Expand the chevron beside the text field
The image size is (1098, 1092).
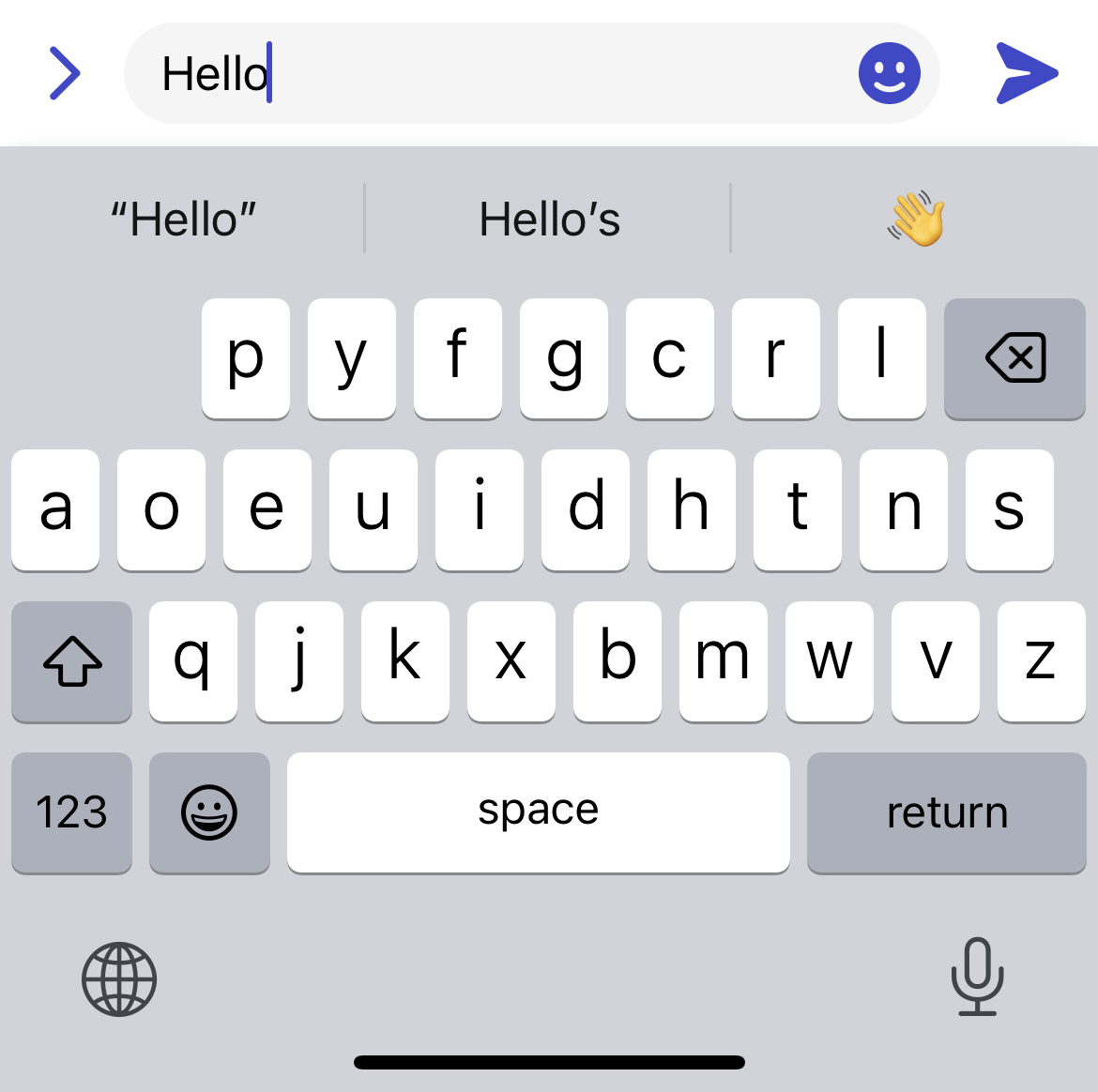(x=64, y=73)
